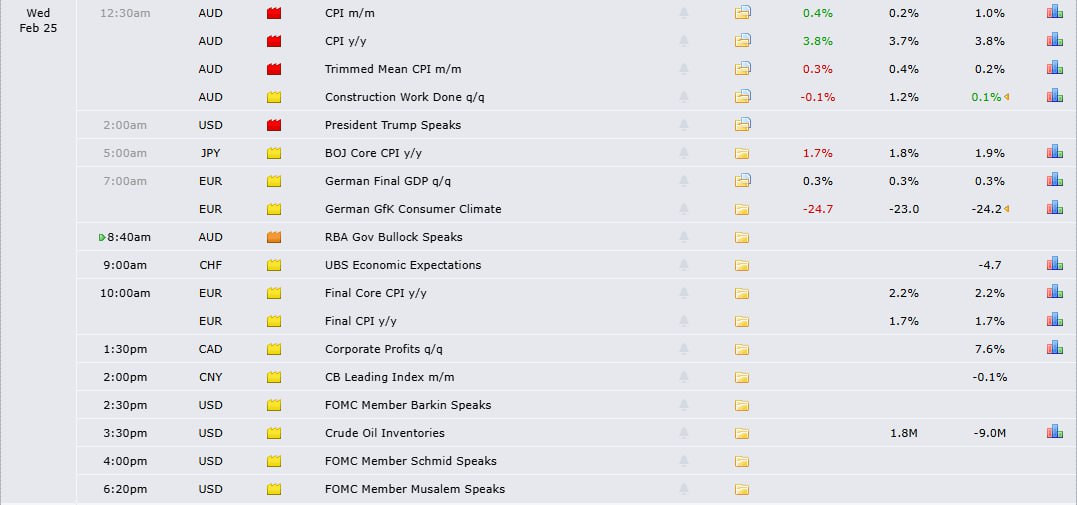
Task: Open details folder for German GfK Consumer Climate
Action: click(742, 209)
